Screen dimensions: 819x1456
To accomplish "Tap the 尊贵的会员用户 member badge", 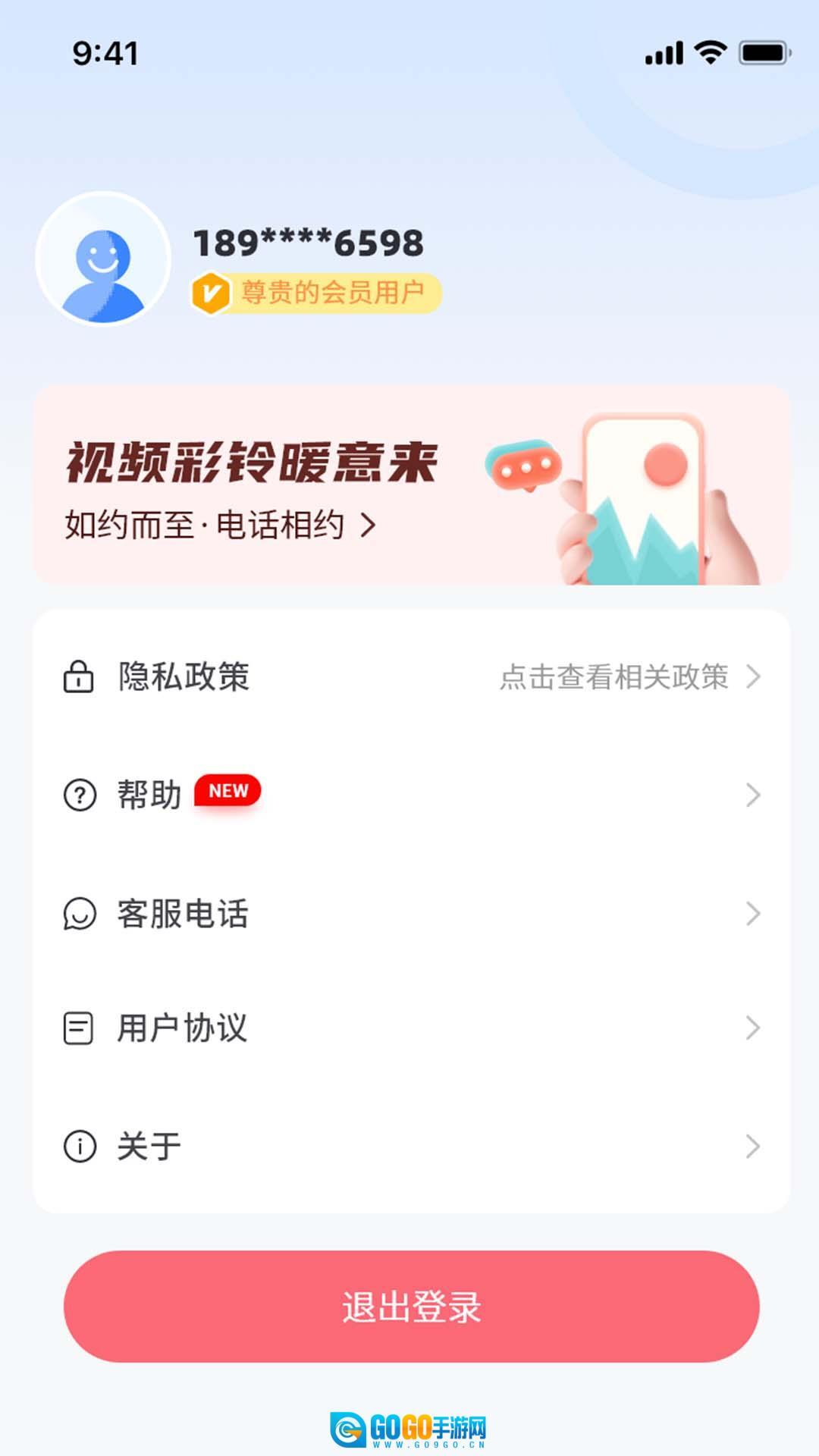I will tap(316, 293).
